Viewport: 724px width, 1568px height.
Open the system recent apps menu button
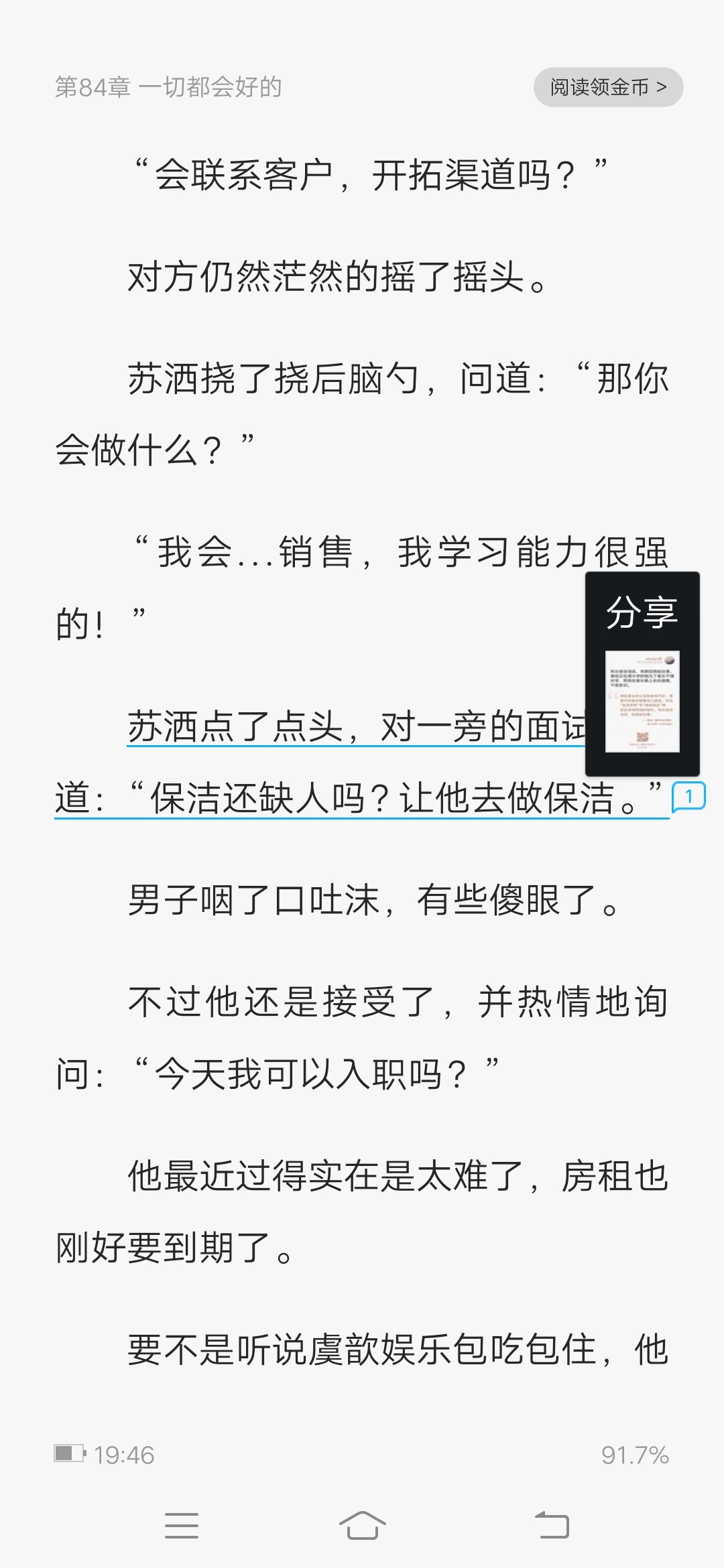click(x=182, y=1525)
